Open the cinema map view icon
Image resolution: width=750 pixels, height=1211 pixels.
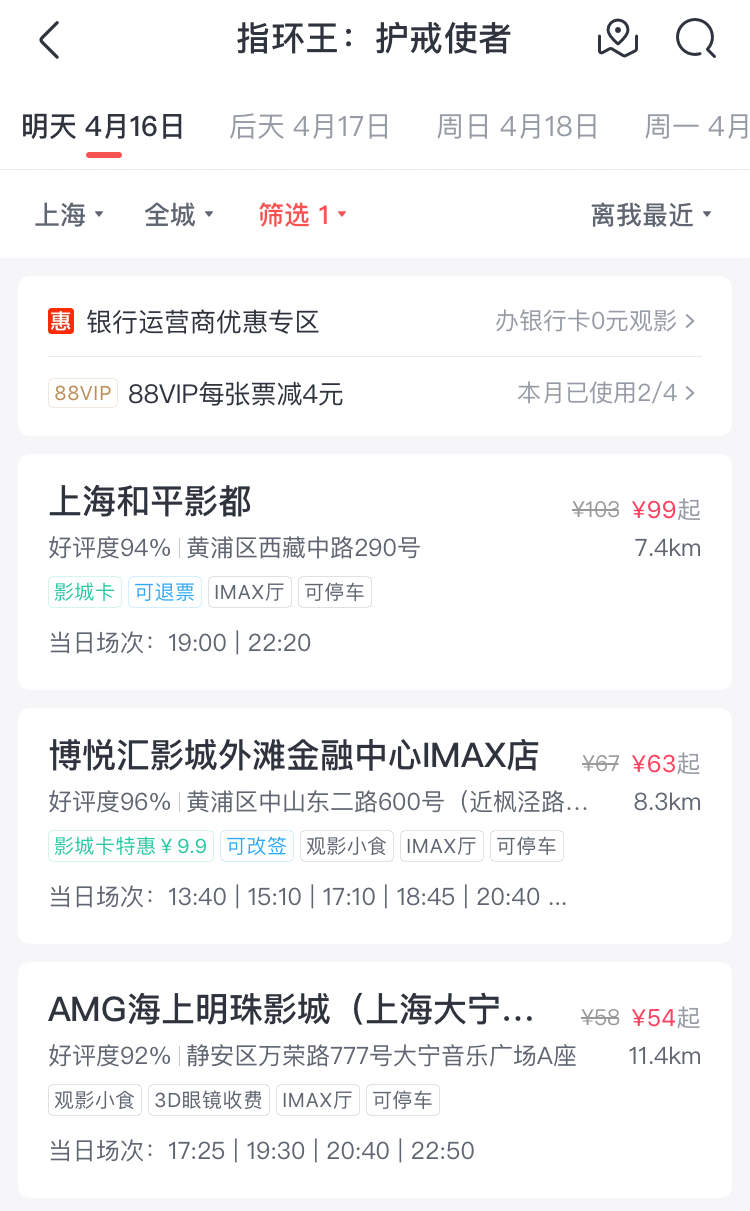[617, 39]
